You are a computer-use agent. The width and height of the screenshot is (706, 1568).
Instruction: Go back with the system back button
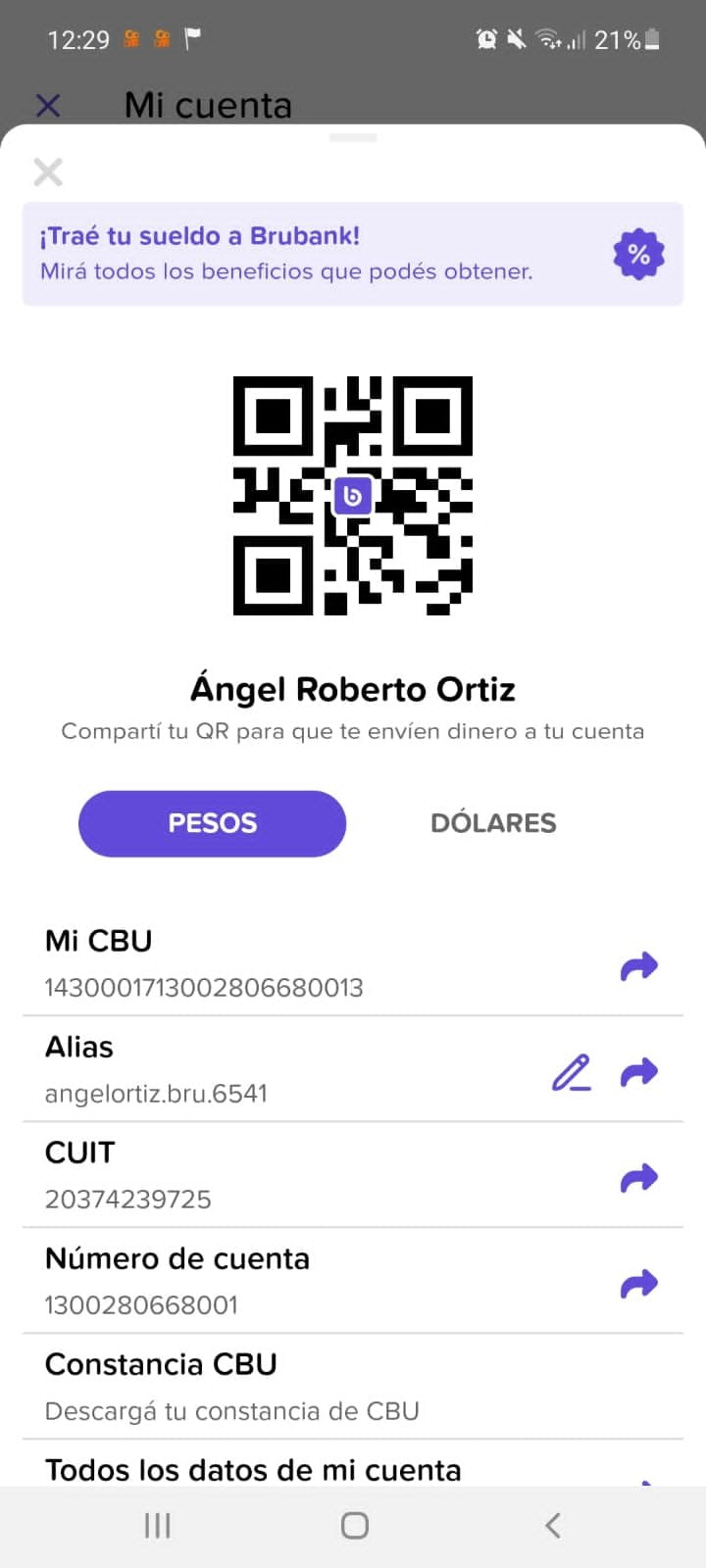tap(552, 1525)
